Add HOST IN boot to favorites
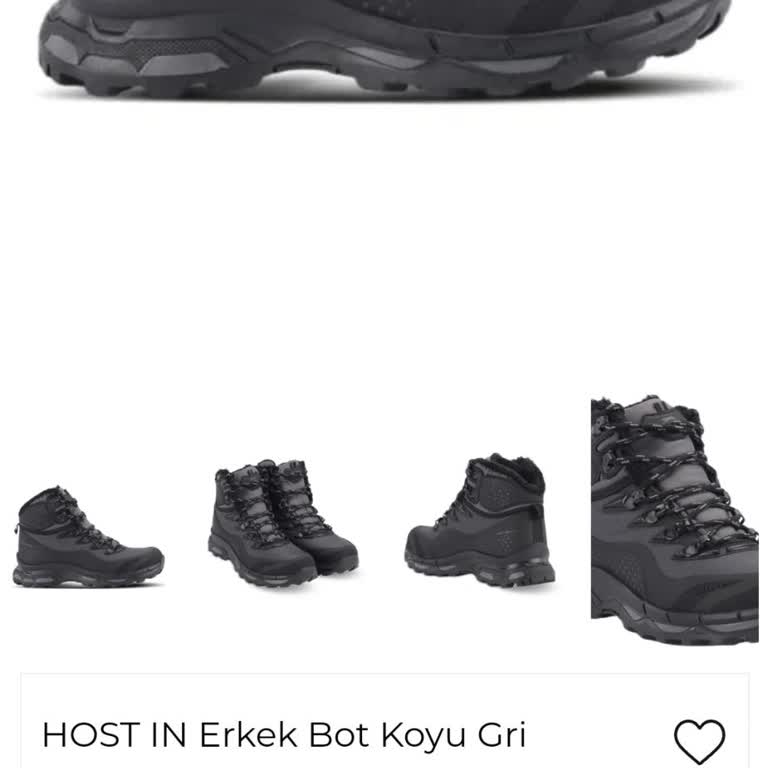 point(699,741)
